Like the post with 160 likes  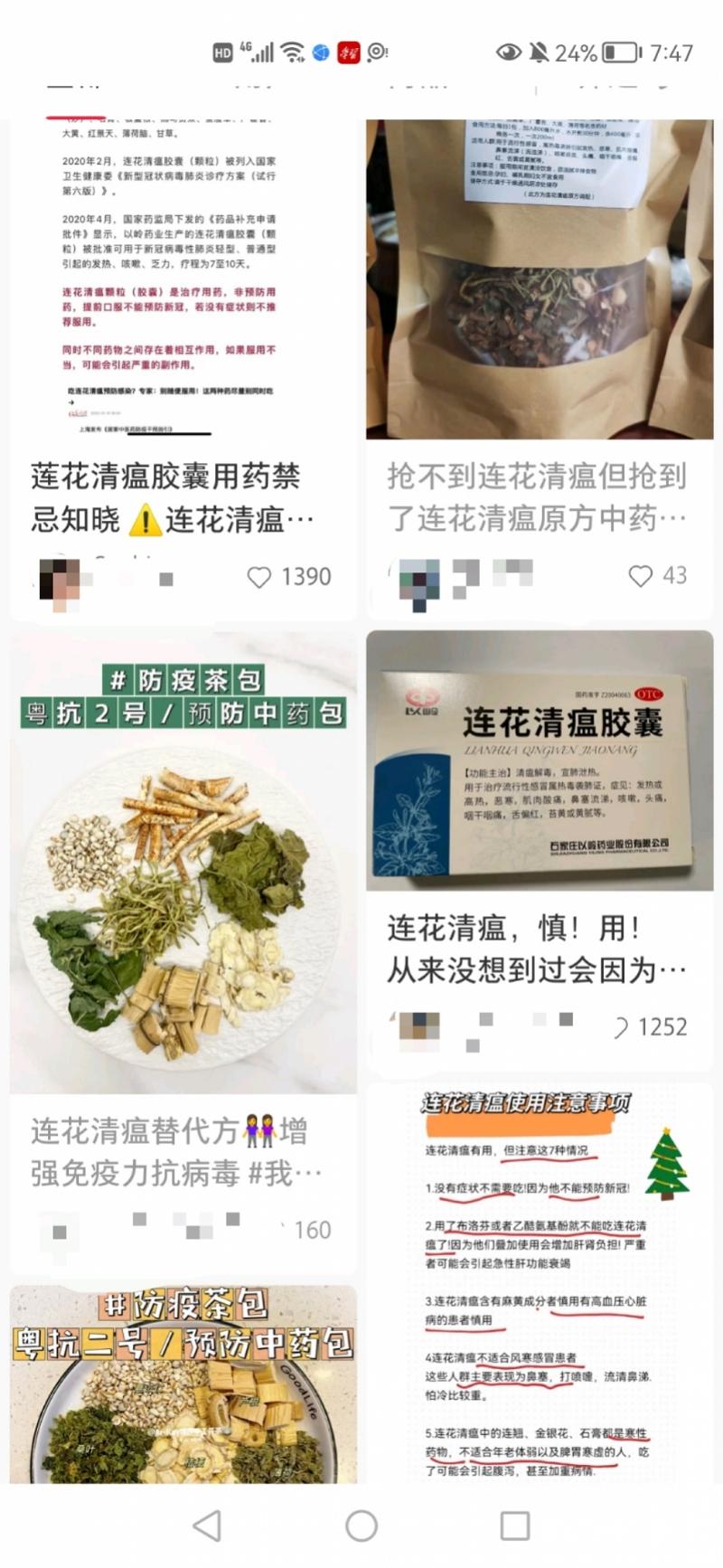click(x=282, y=1230)
